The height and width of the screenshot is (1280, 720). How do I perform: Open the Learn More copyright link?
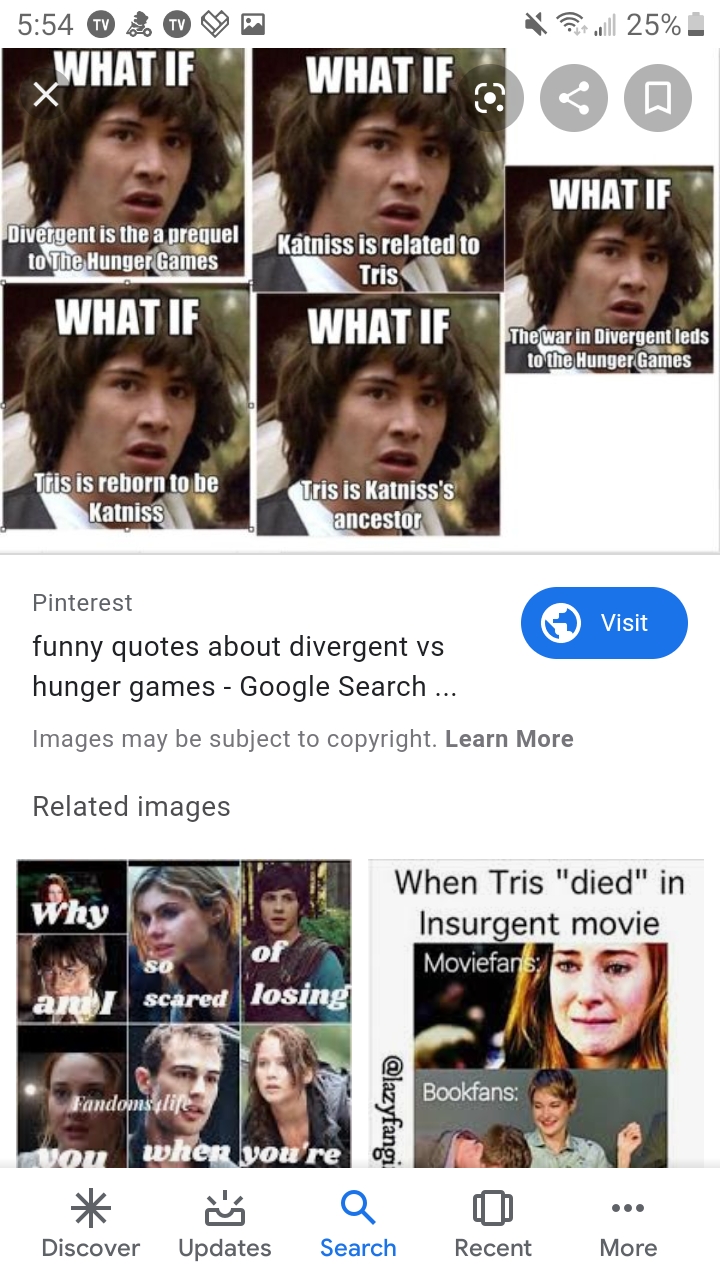pos(509,739)
